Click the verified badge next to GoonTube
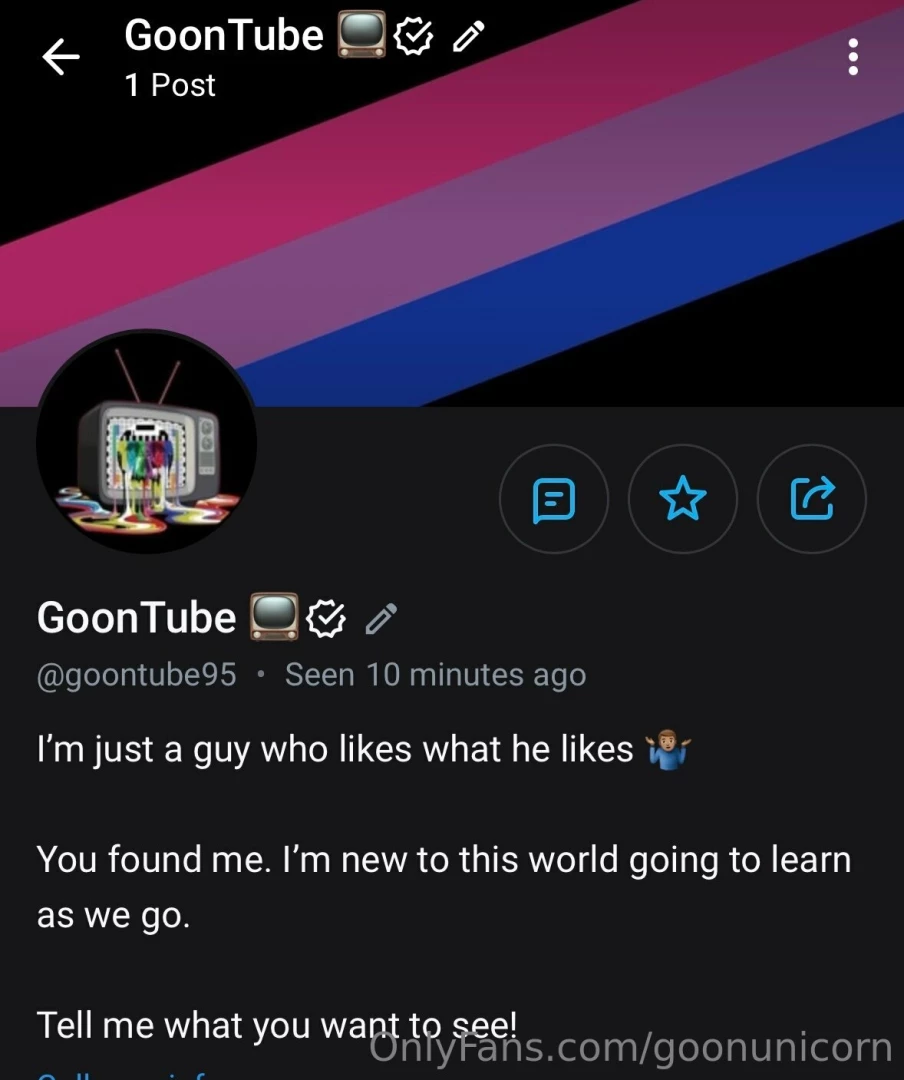The width and height of the screenshot is (904, 1080). 413,34
